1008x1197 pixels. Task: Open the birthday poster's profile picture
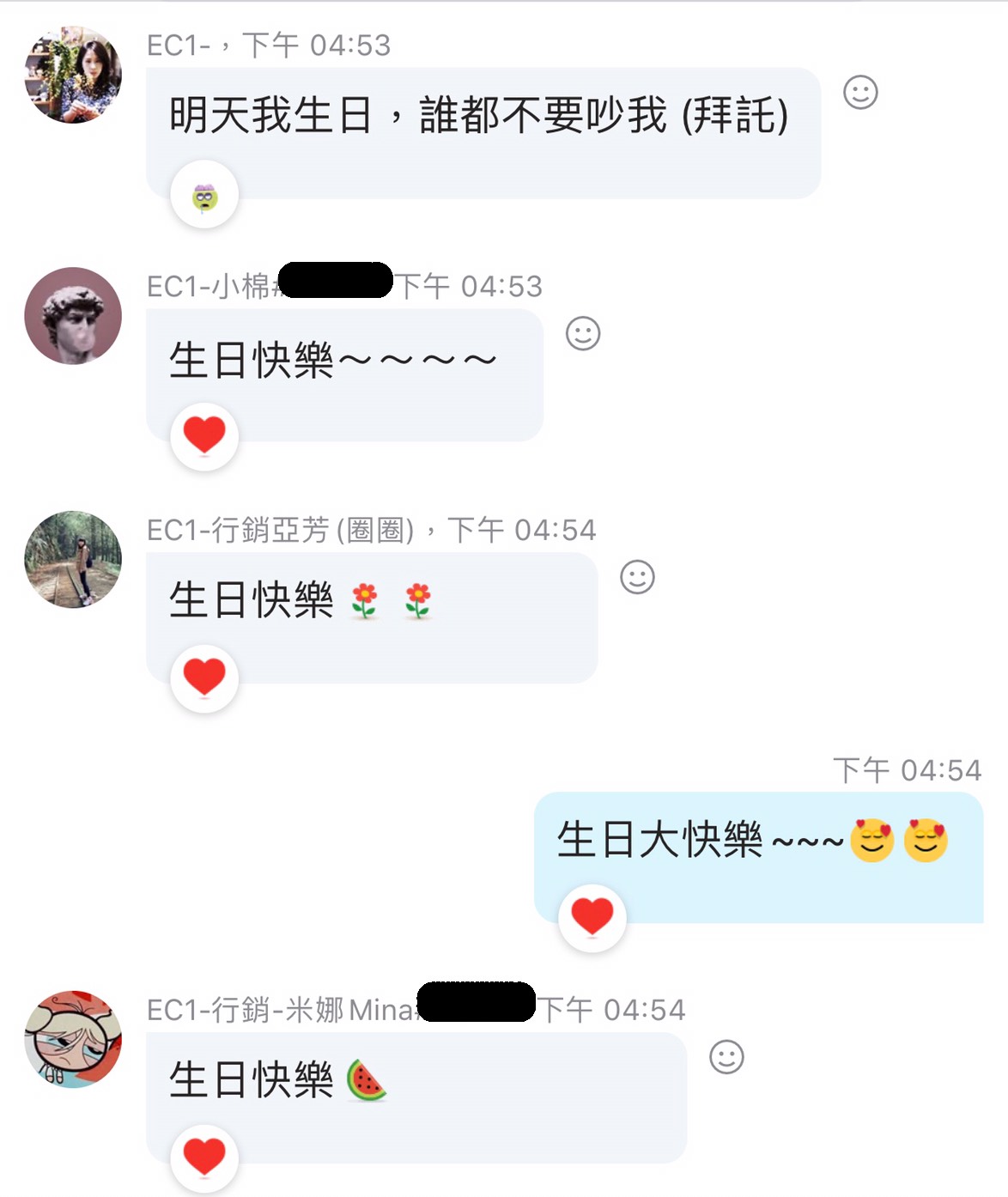point(73,75)
